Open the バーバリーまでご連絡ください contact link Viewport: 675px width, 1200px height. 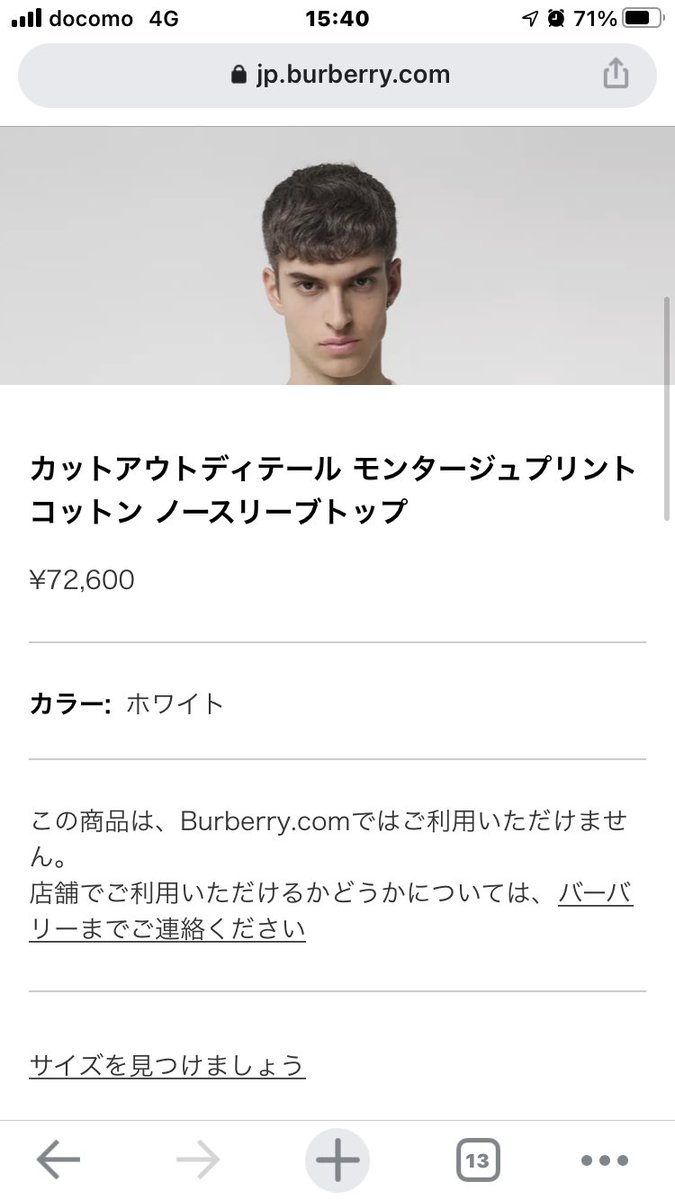pyautogui.click(x=167, y=929)
